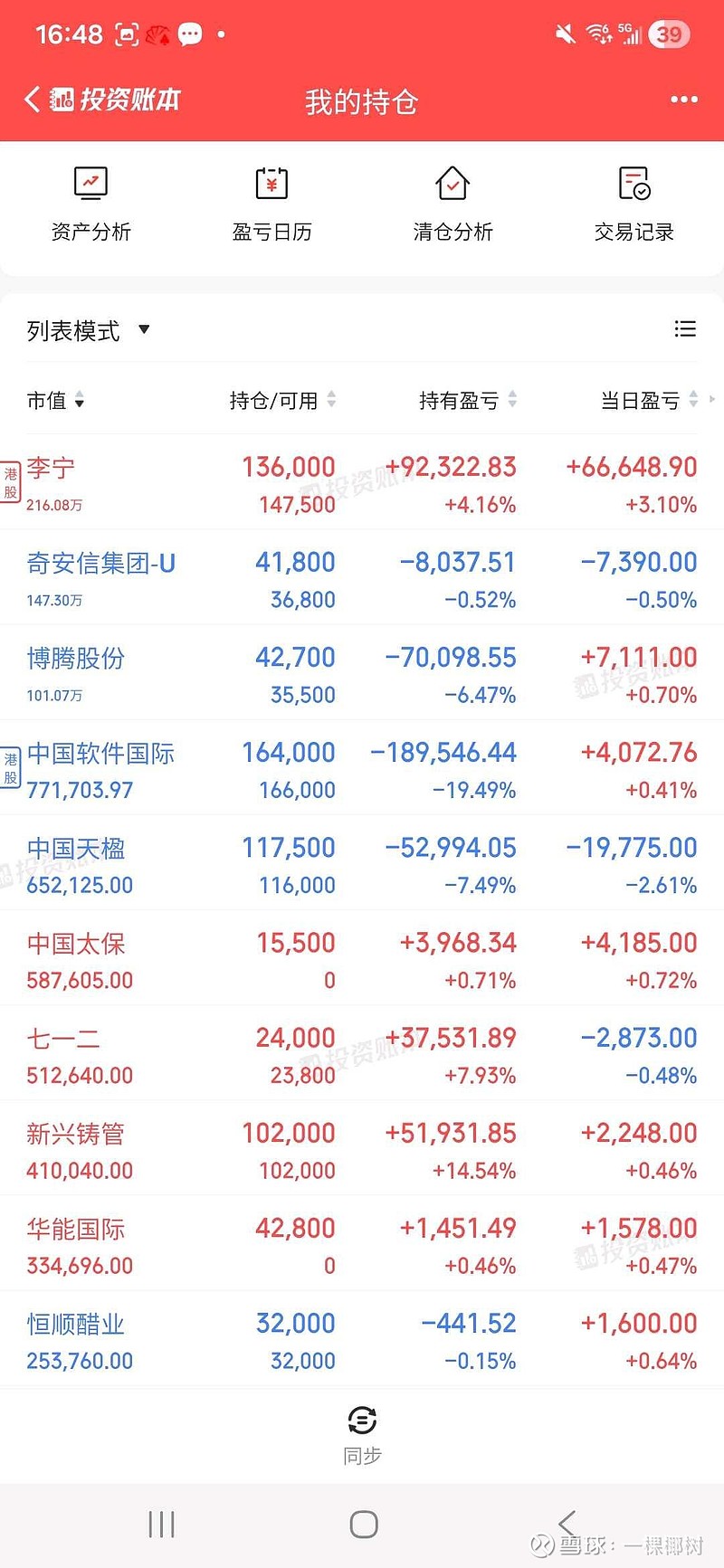
Task: Expand more columns via the right arrow after 当日盈亏
Action: (714, 400)
